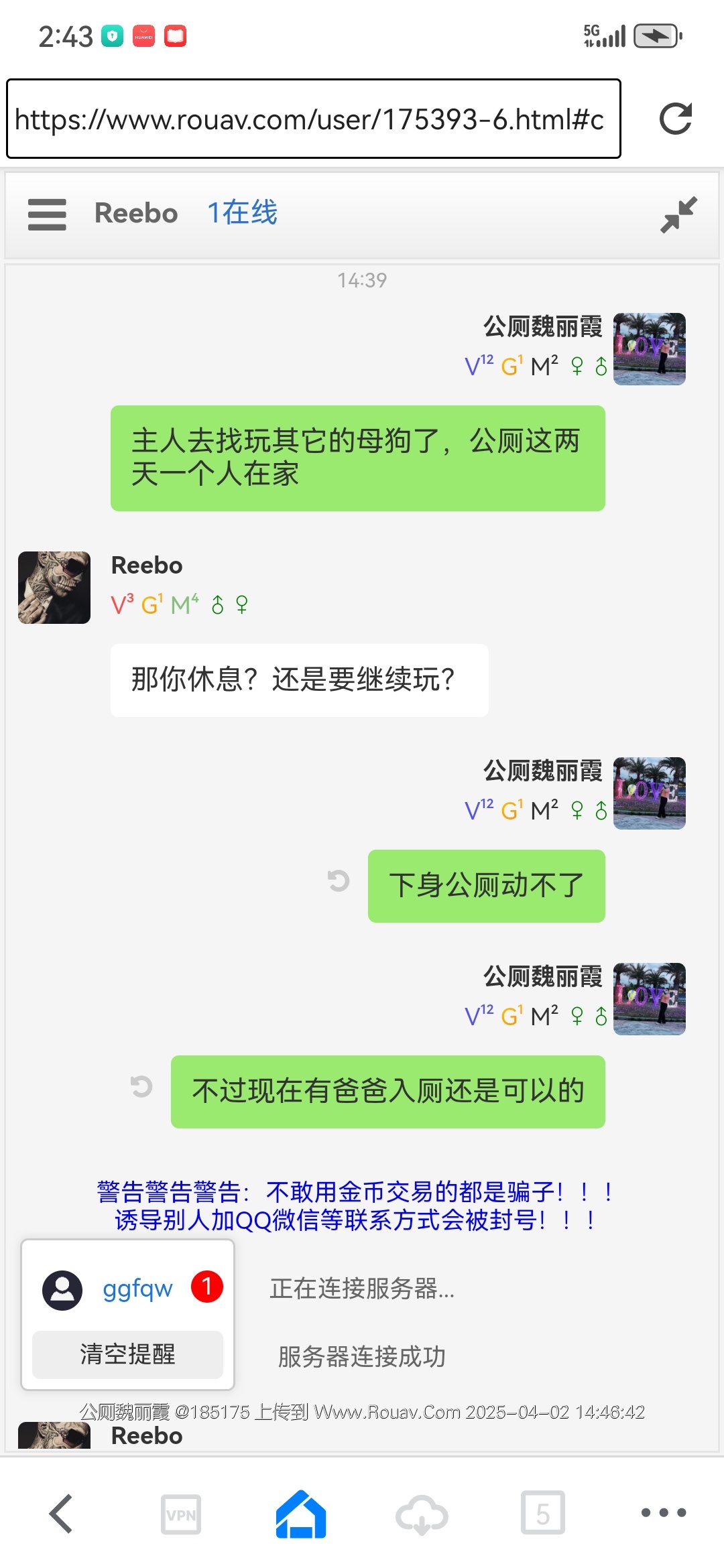Reload the page with the refresh icon
Screen dimensions: 724x1568
(675, 119)
